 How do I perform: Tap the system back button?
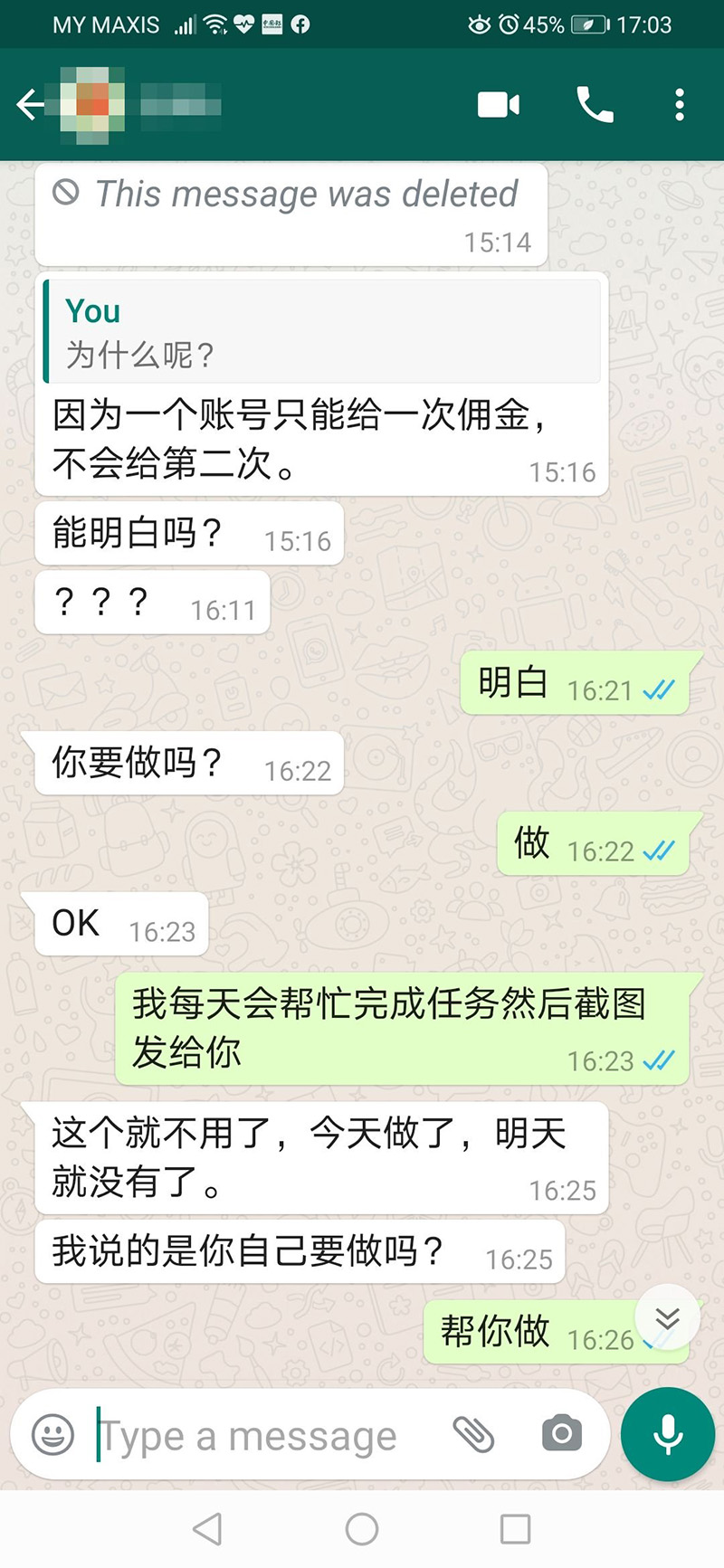coord(208,1529)
